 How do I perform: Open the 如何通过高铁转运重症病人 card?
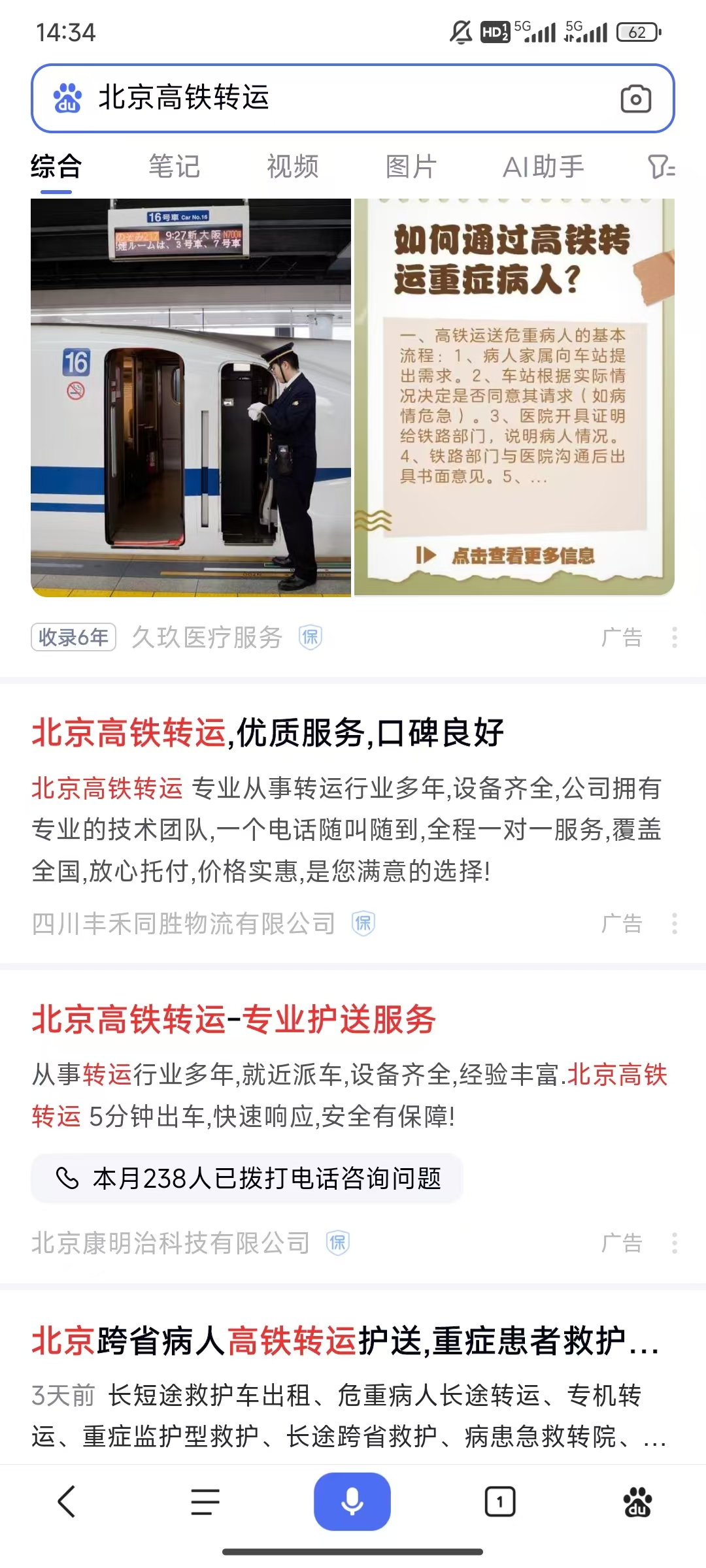click(x=514, y=397)
